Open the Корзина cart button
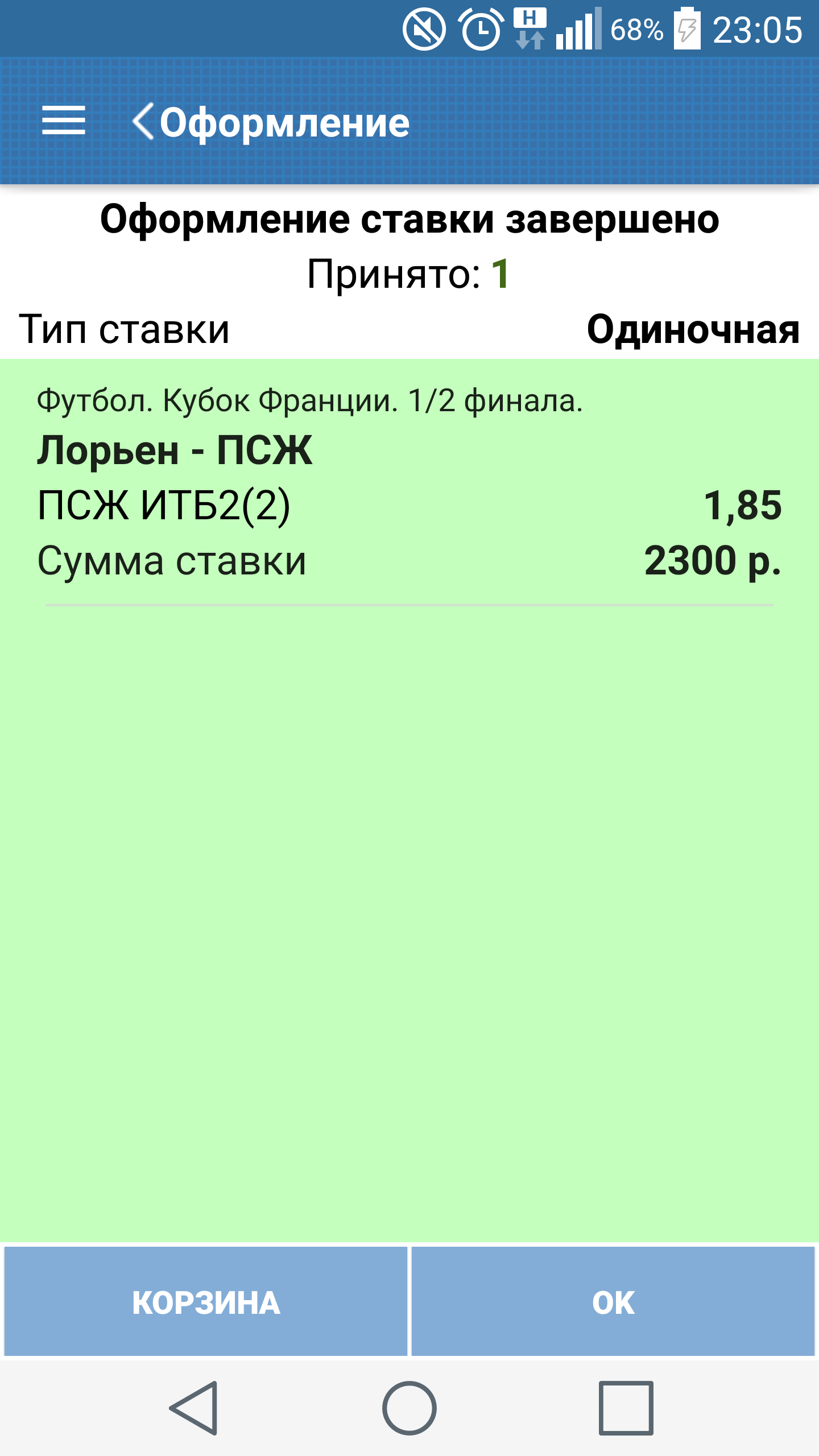This screenshot has height=1456, width=819. tap(206, 1302)
